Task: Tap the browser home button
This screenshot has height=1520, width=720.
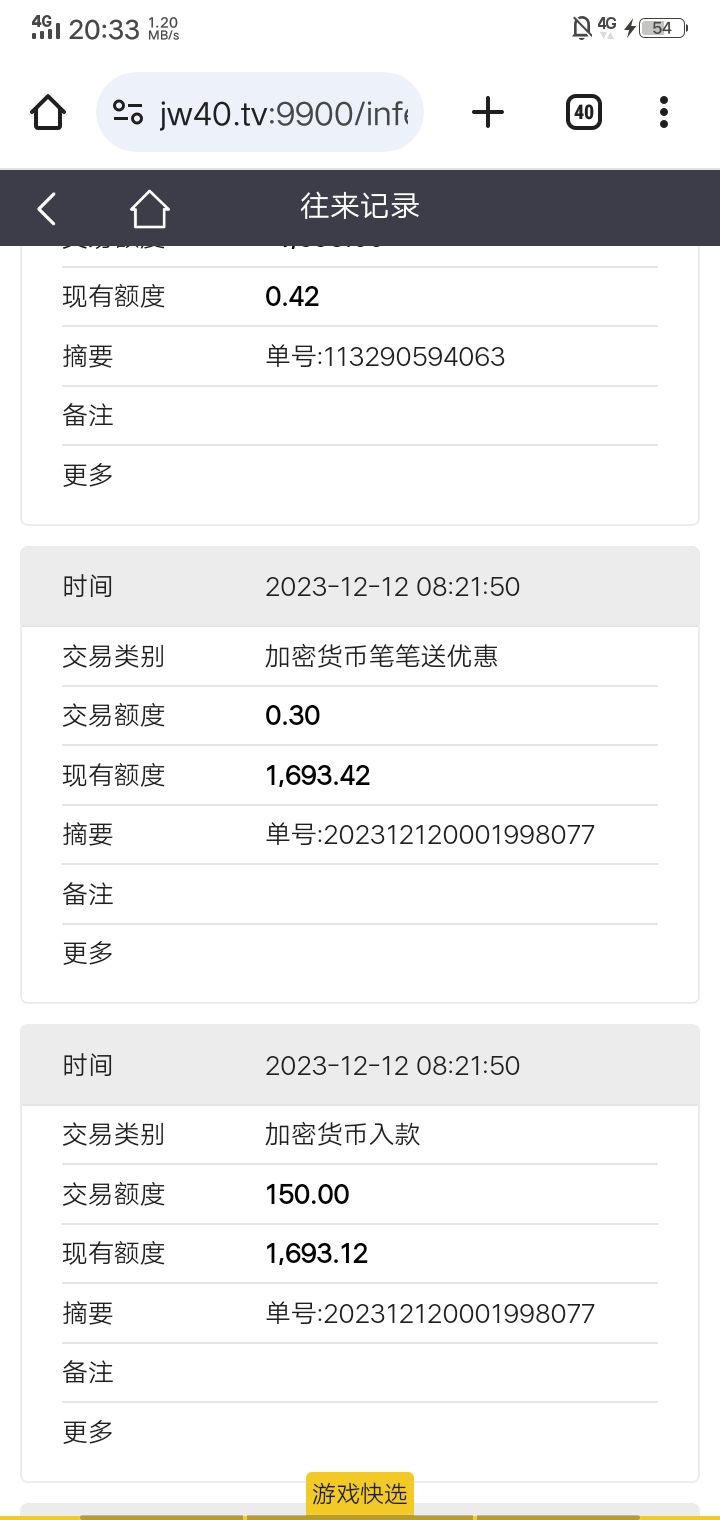Action: 48,112
